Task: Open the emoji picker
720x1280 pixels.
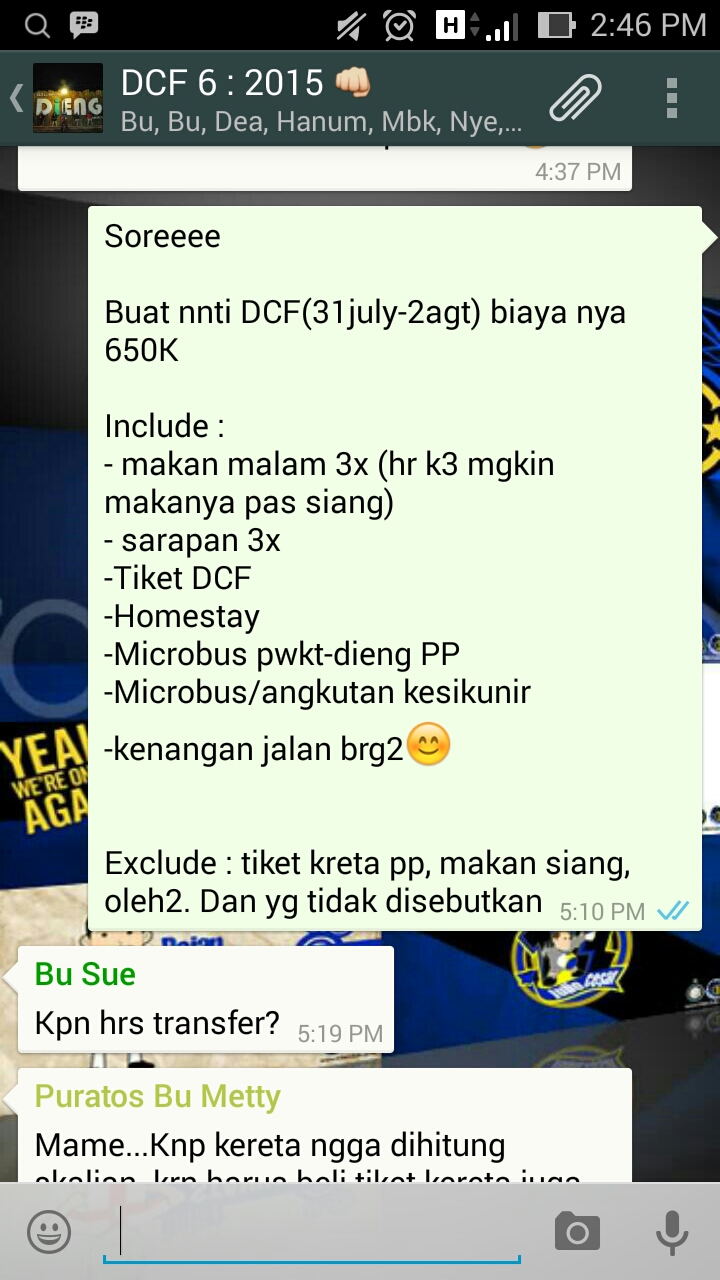Action: click(x=48, y=1232)
